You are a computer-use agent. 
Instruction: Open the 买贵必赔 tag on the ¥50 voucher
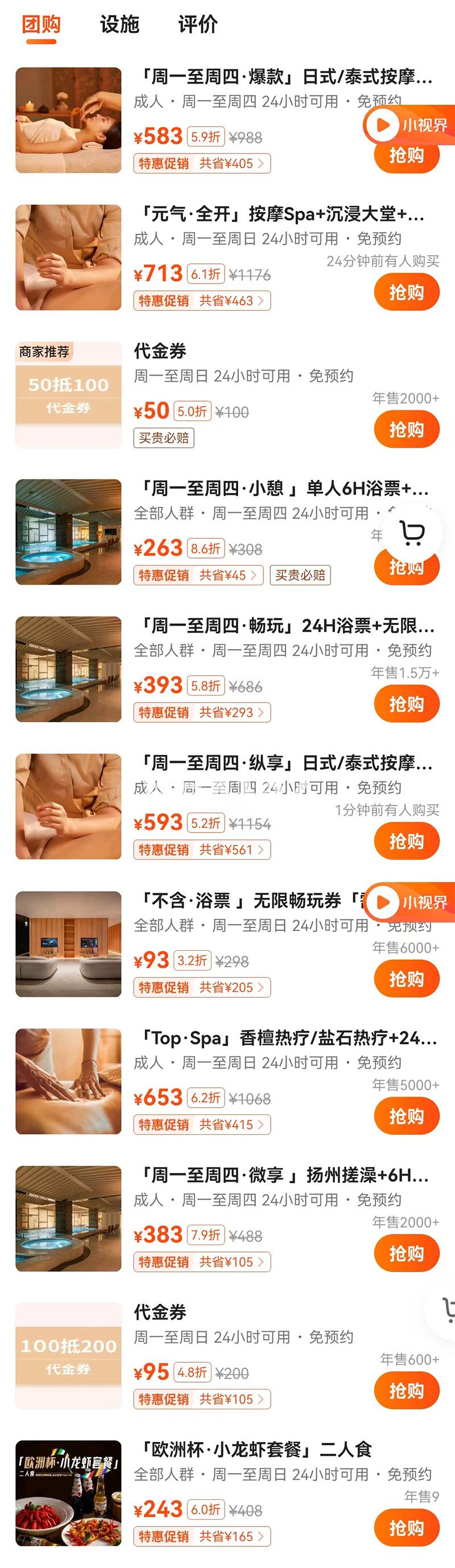click(x=164, y=438)
